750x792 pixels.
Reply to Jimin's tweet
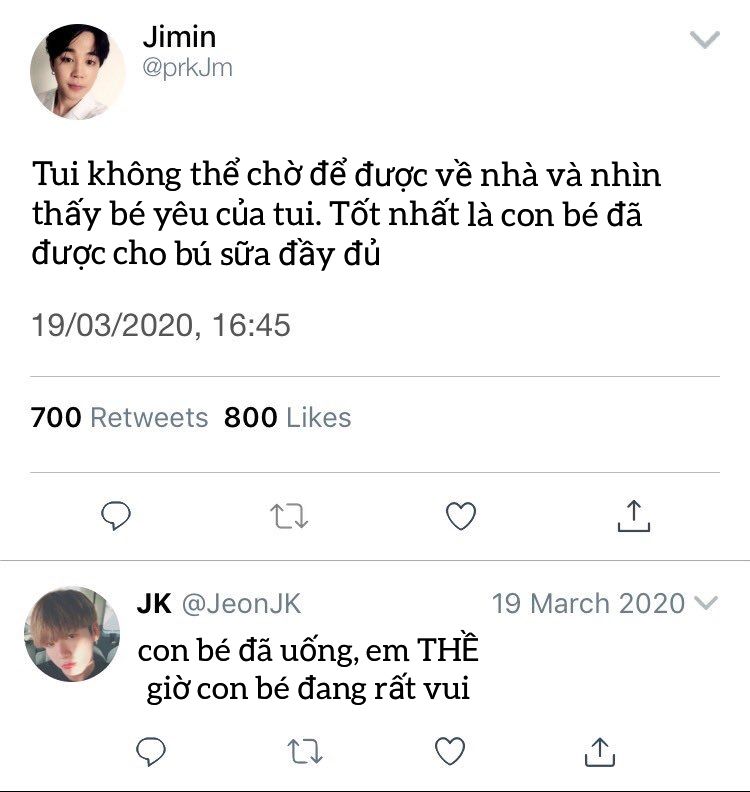coord(116,515)
